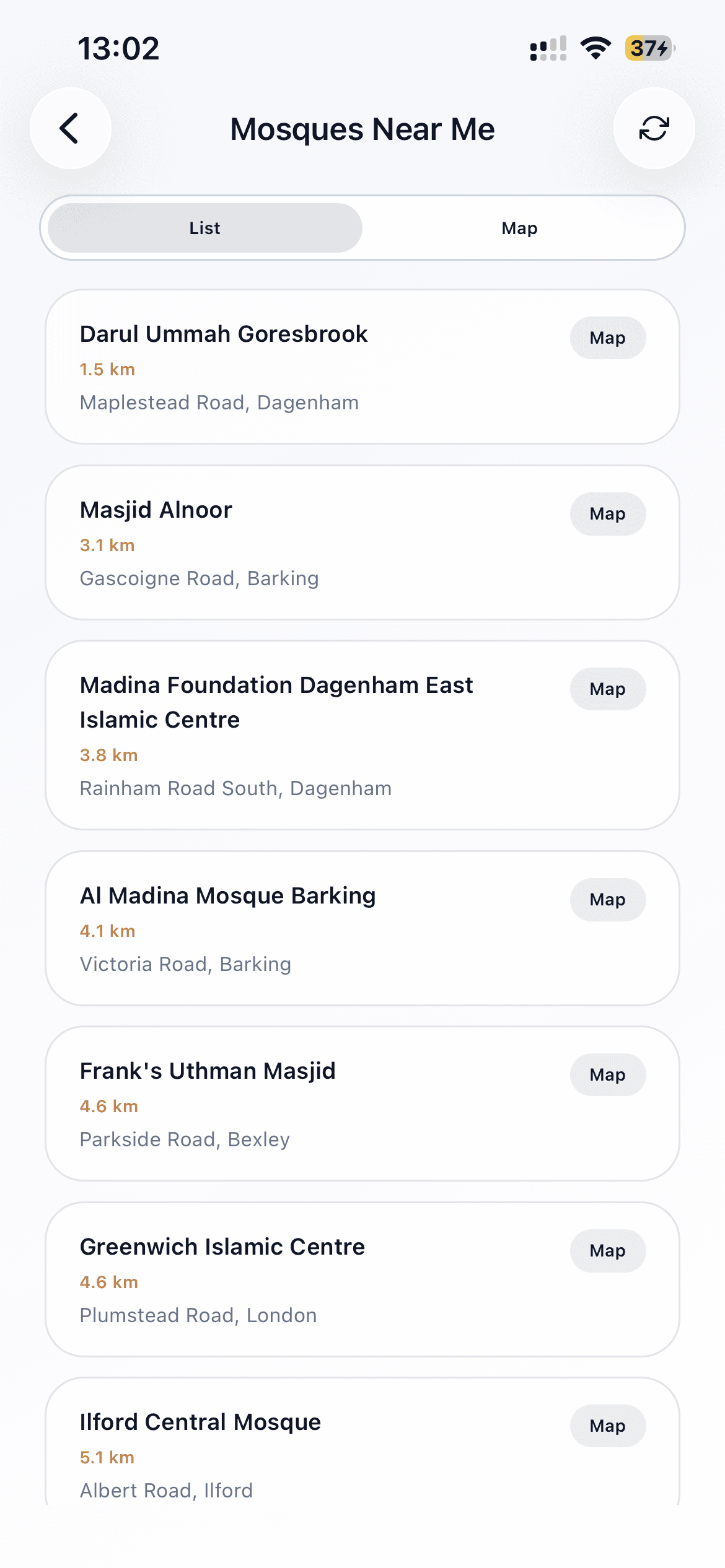Open map for Frank's Uthman Masjid
This screenshot has height=1568, width=725.
(x=607, y=1075)
